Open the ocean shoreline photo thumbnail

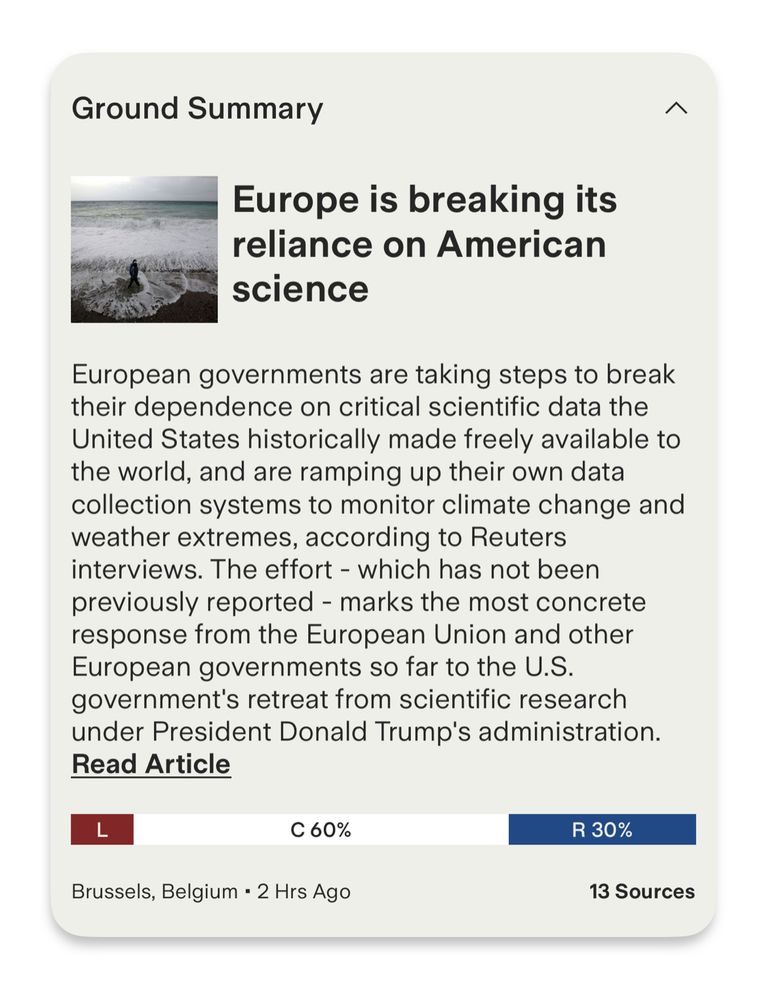coord(144,249)
